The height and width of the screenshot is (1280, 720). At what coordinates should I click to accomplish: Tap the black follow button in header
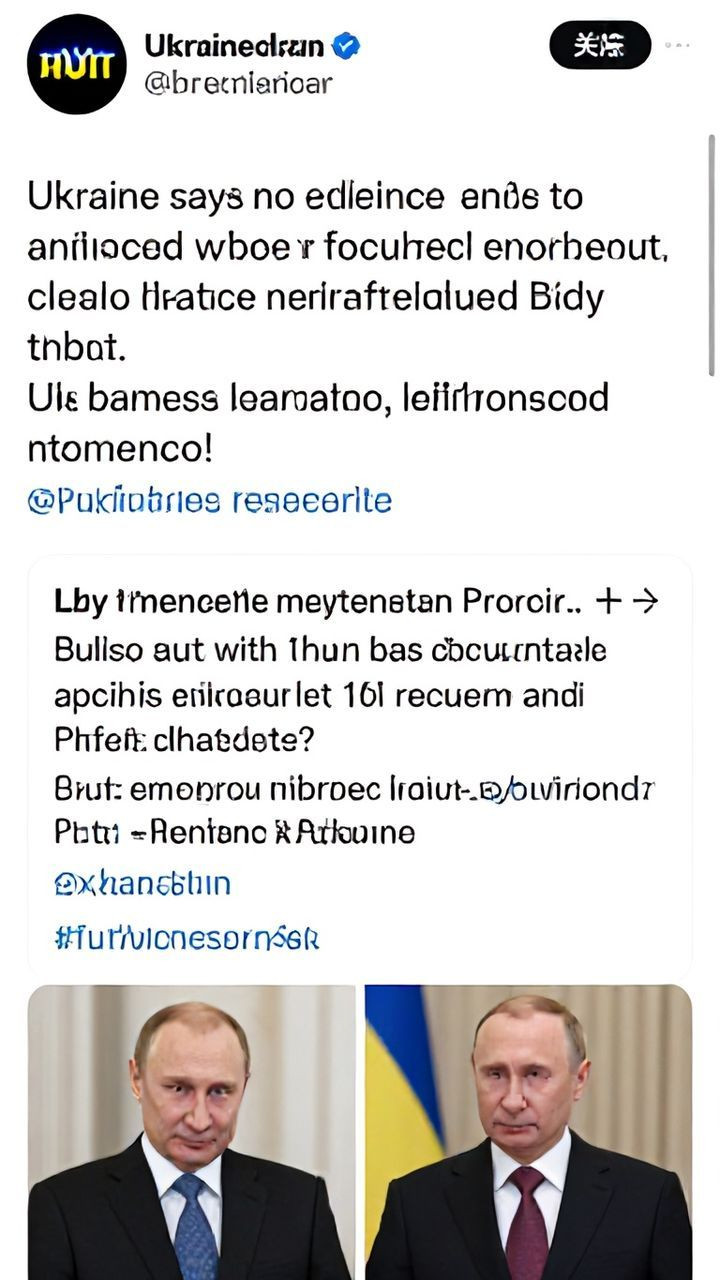(x=600, y=45)
